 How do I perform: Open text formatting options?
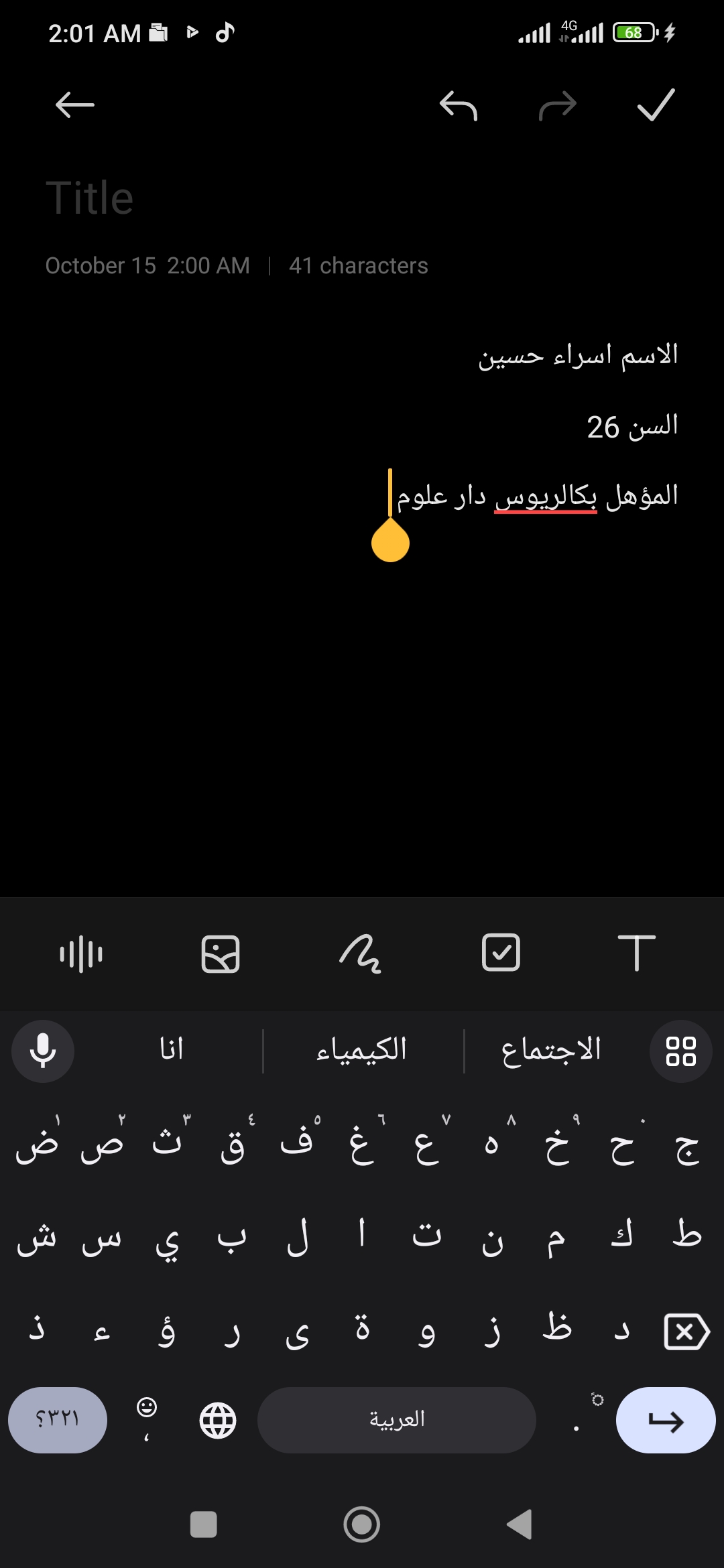(x=637, y=952)
